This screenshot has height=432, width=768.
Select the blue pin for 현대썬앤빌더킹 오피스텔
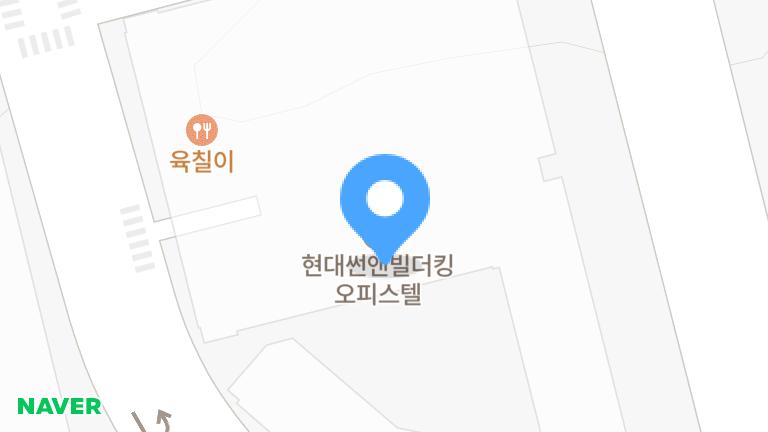[385, 200]
